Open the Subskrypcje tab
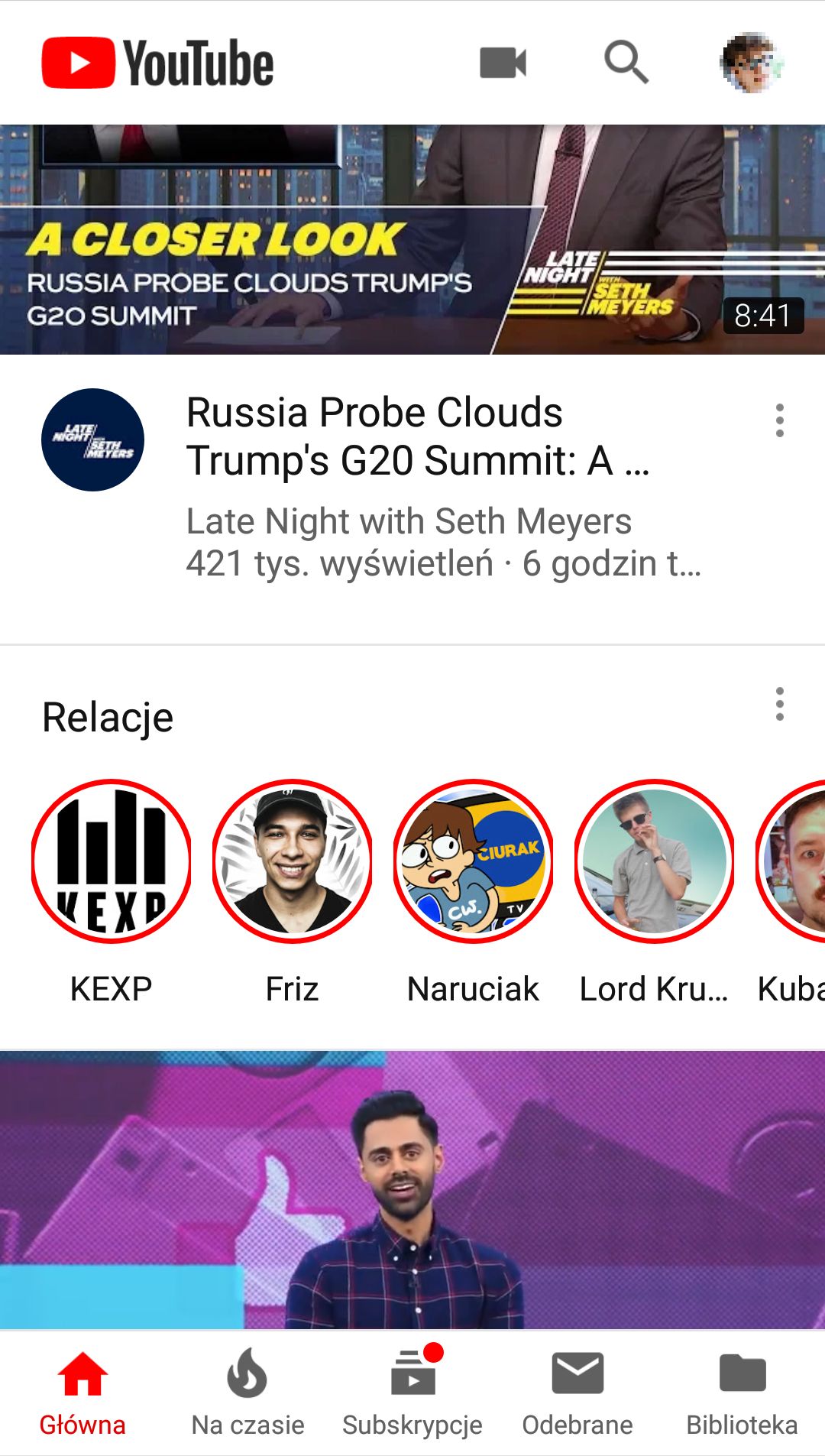This screenshot has height=1456, width=825. pos(412,1393)
